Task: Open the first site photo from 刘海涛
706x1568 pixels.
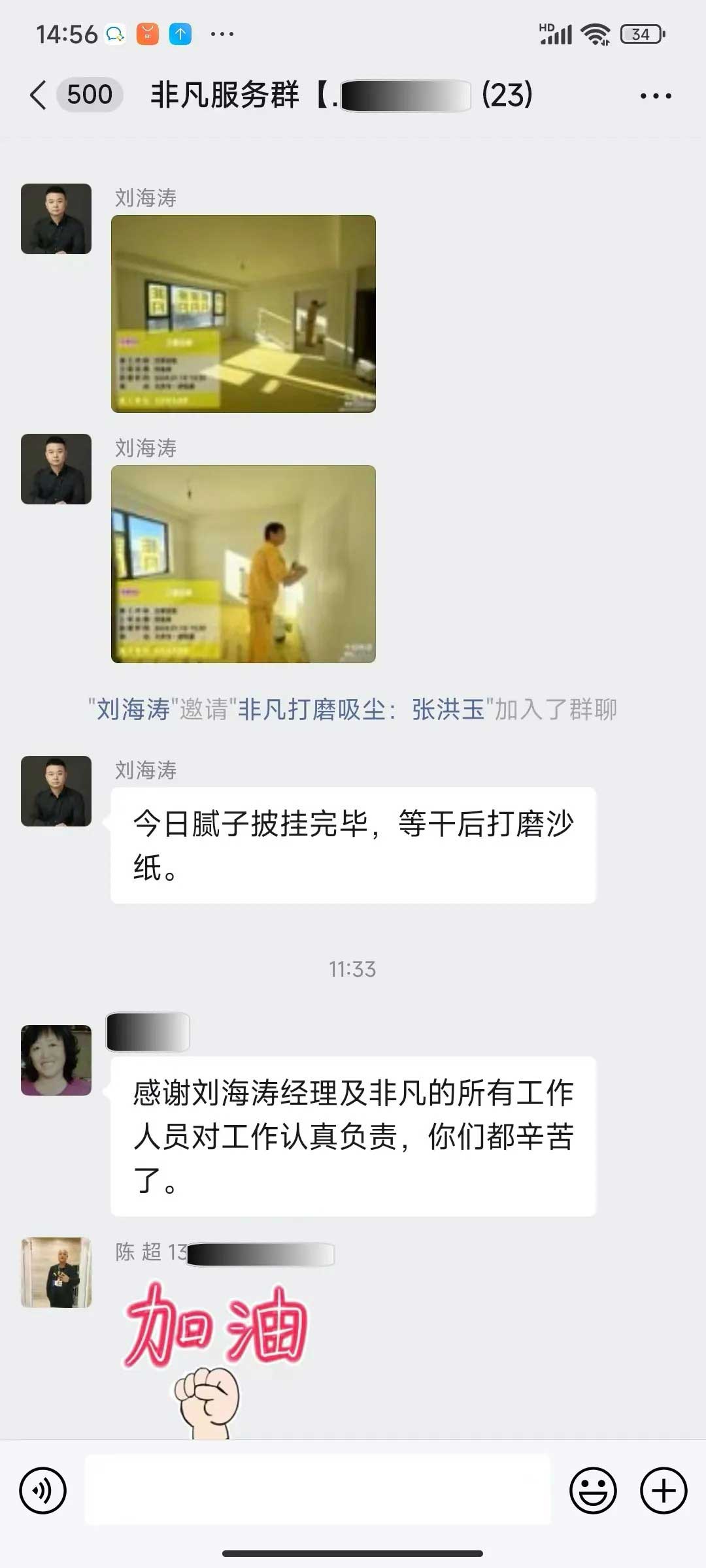Action: pos(243,314)
